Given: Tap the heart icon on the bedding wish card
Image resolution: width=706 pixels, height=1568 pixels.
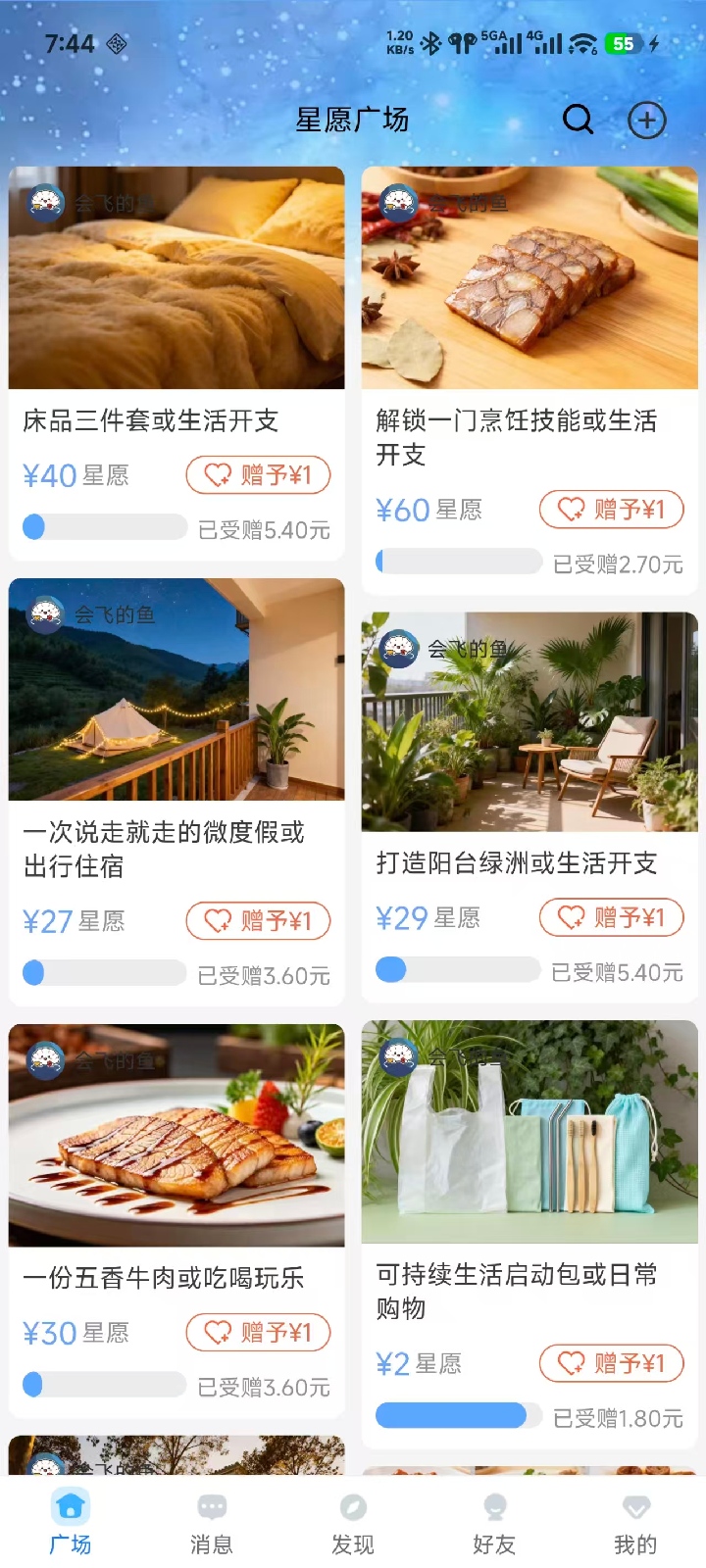Looking at the screenshot, I should pyautogui.click(x=216, y=475).
